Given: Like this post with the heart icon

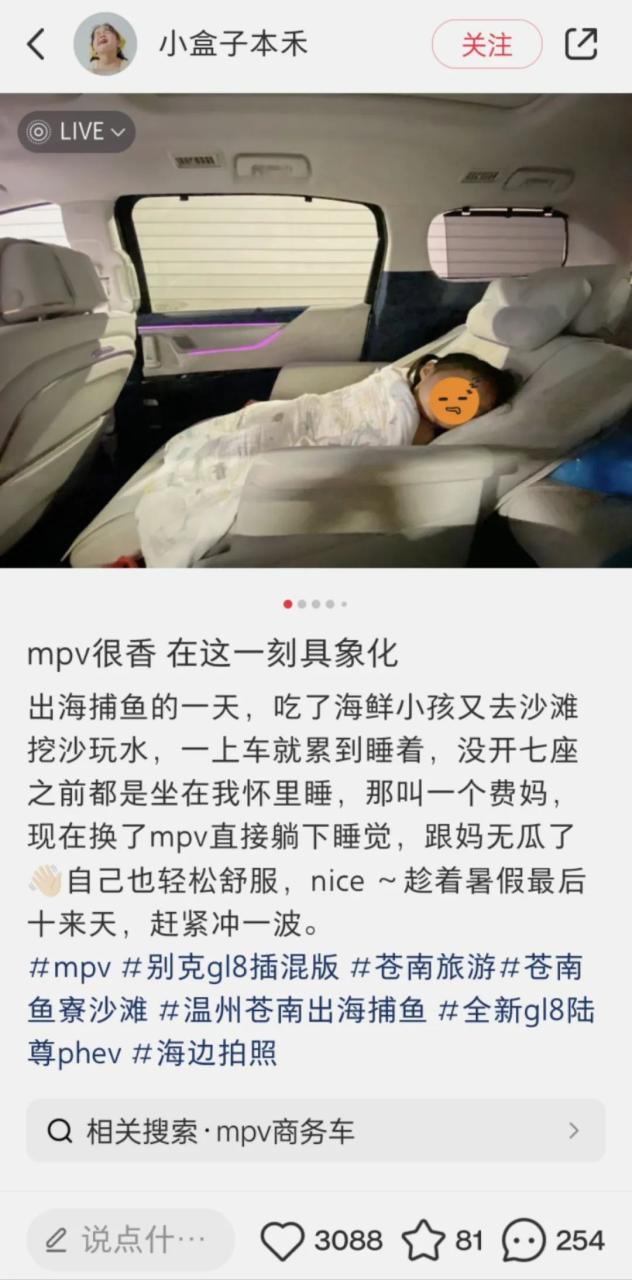Looking at the screenshot, I should pyautogui.click(x=282, y=1242).
